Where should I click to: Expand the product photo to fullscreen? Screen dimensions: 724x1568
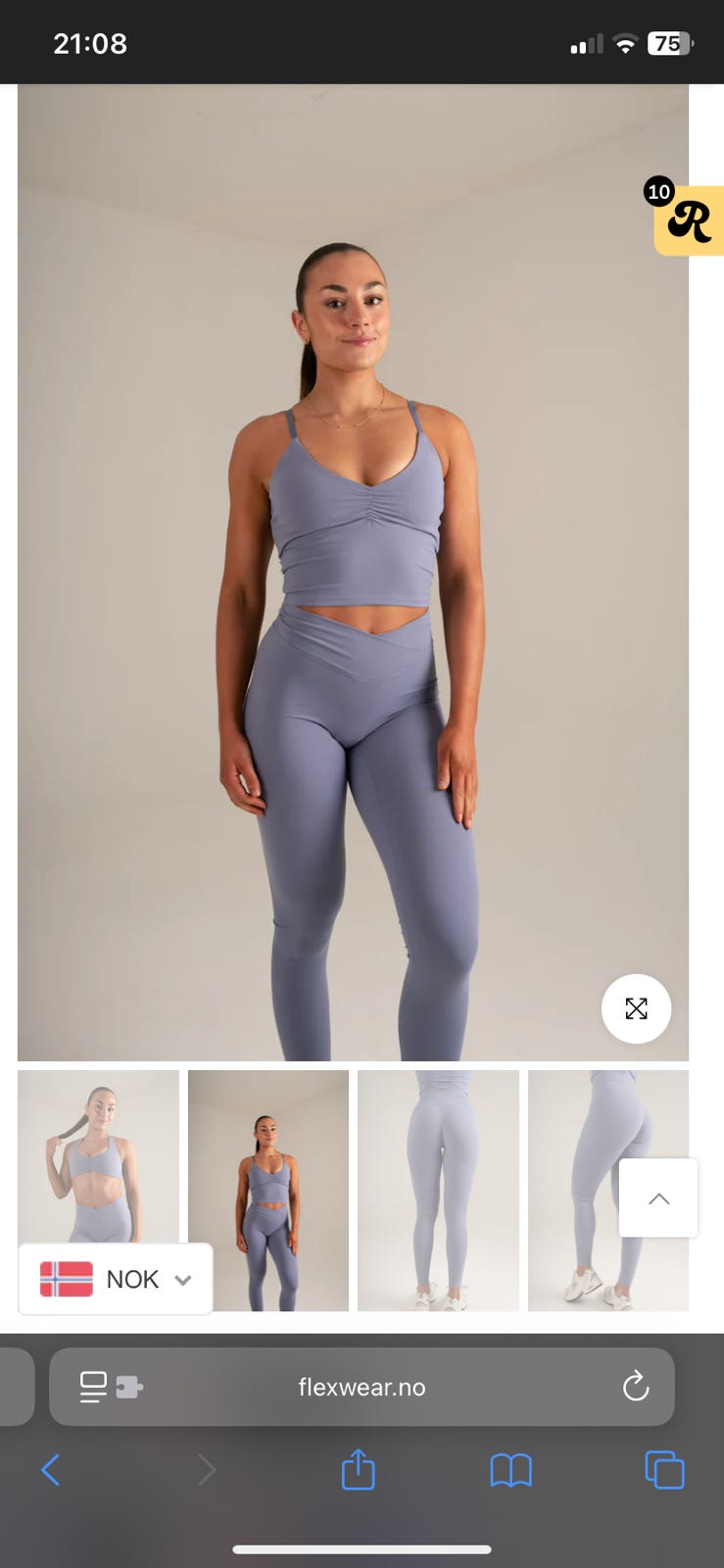point(636,1008)
